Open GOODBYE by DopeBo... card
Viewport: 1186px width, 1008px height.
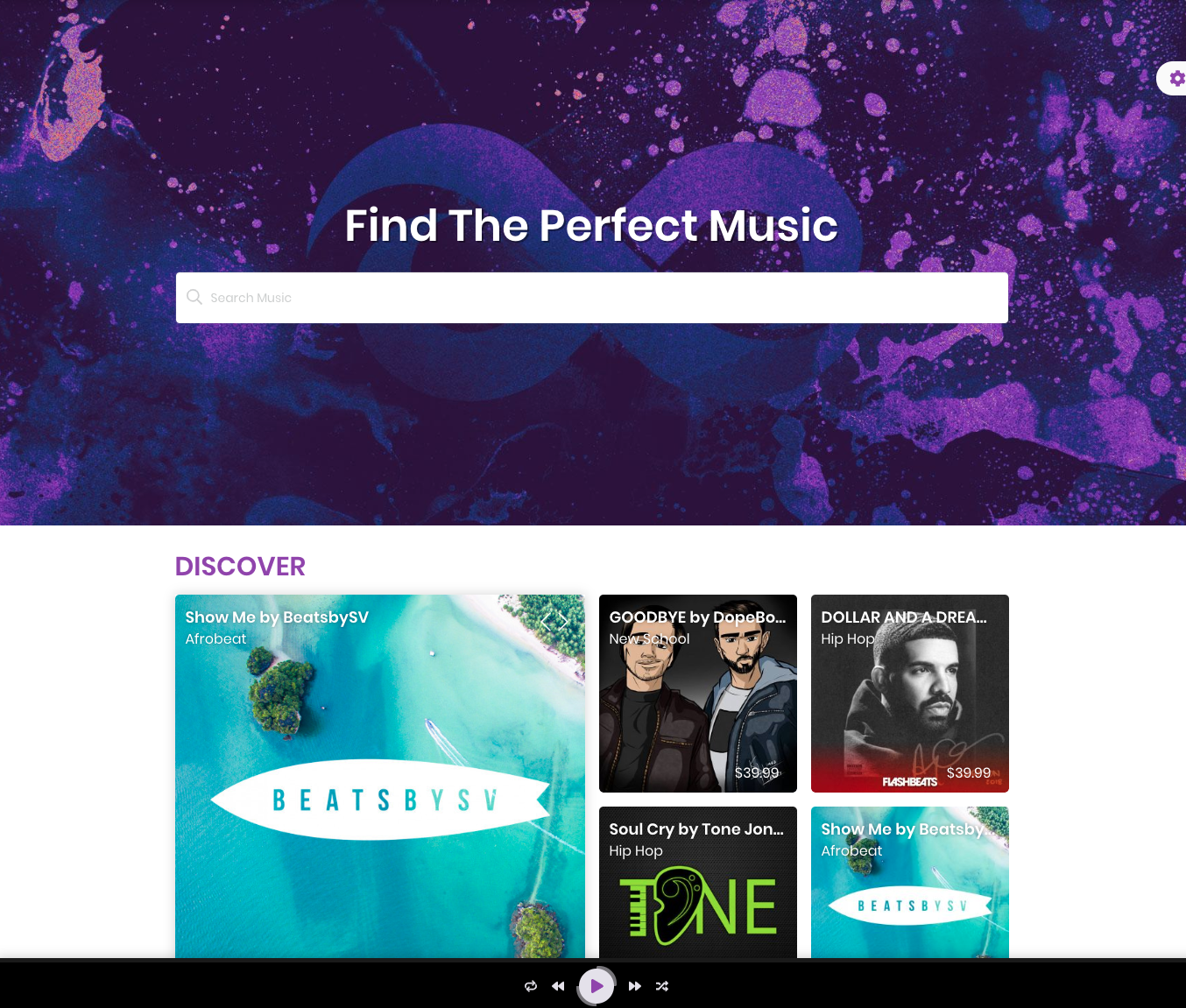coord(697,694)
